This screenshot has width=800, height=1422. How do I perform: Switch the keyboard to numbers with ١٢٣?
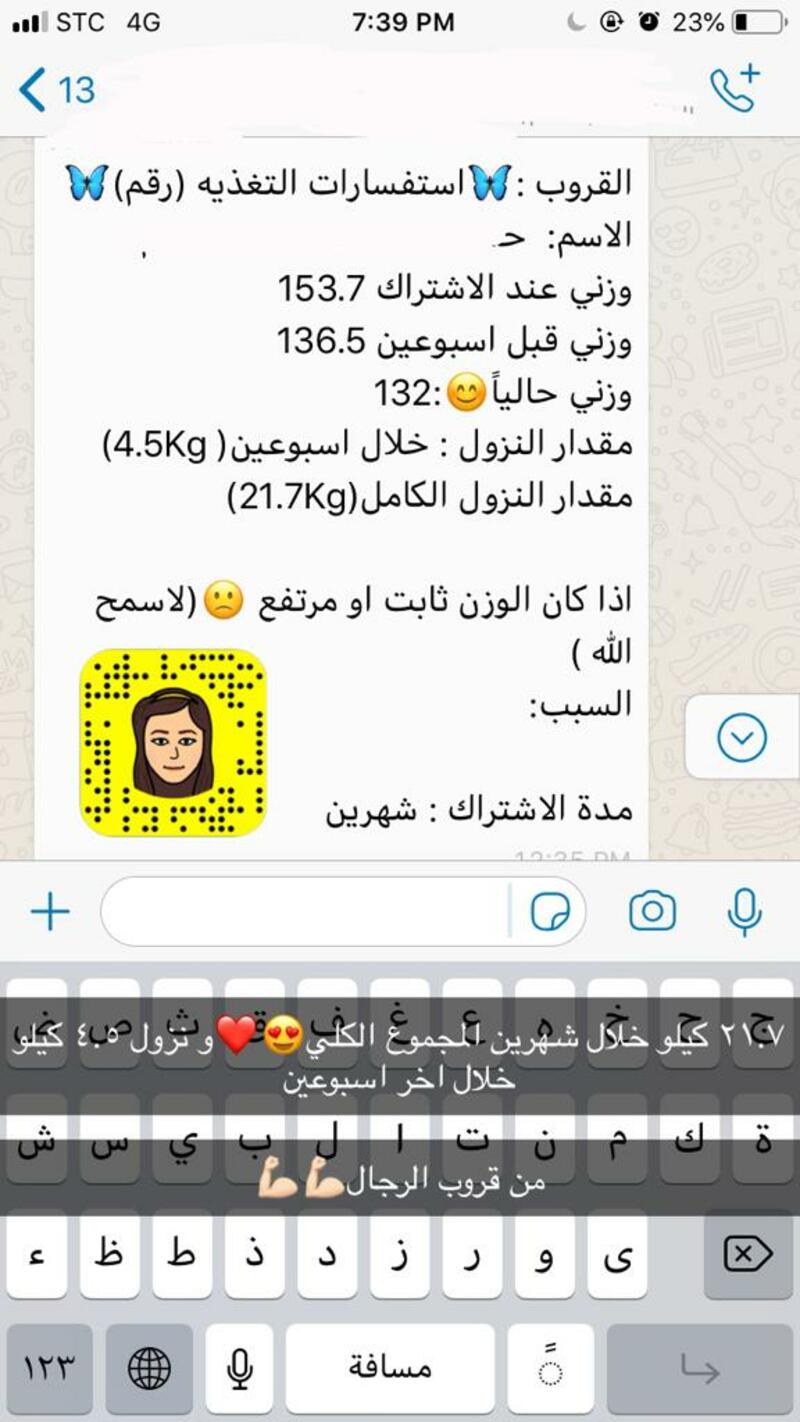[x=50, y=1368]
